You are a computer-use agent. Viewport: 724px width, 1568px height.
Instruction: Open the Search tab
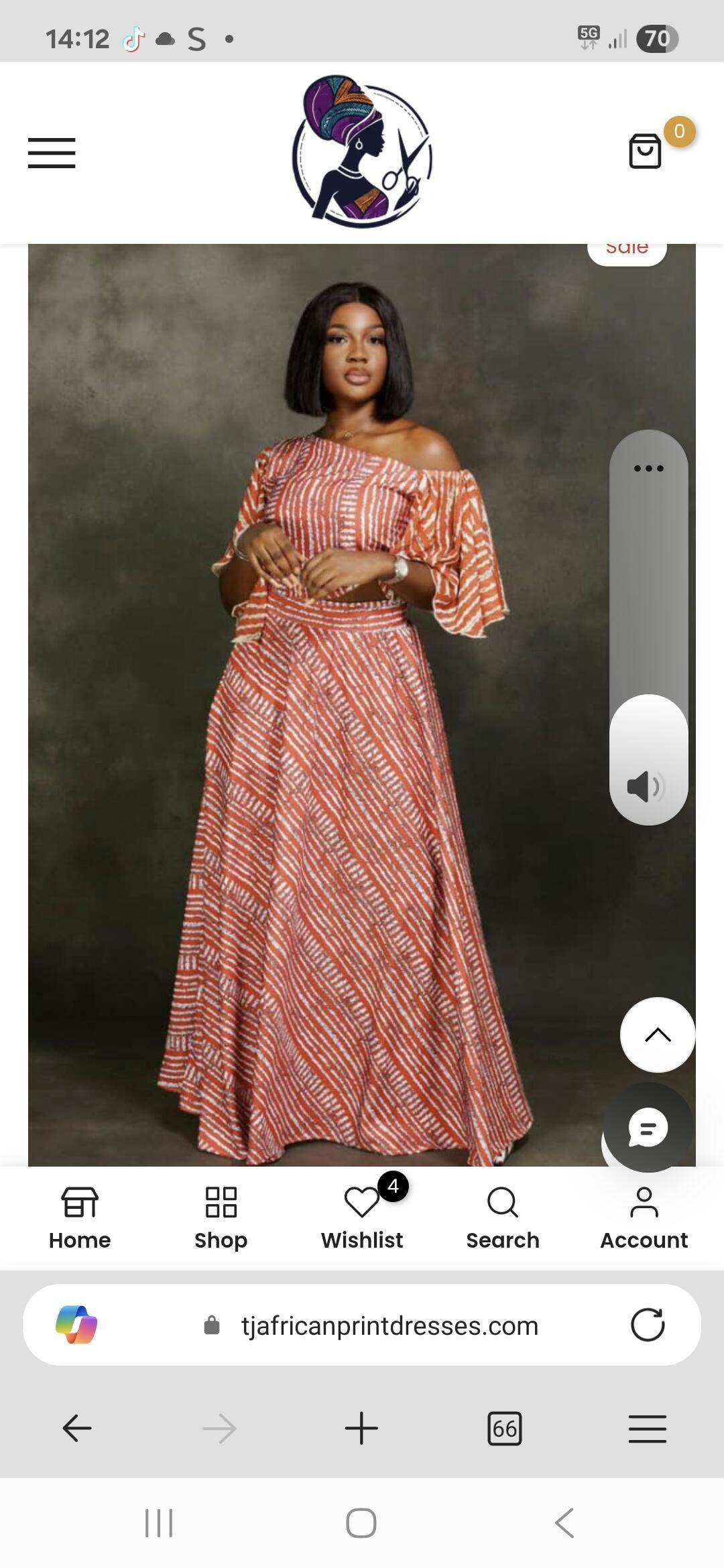coord(503,1218)
